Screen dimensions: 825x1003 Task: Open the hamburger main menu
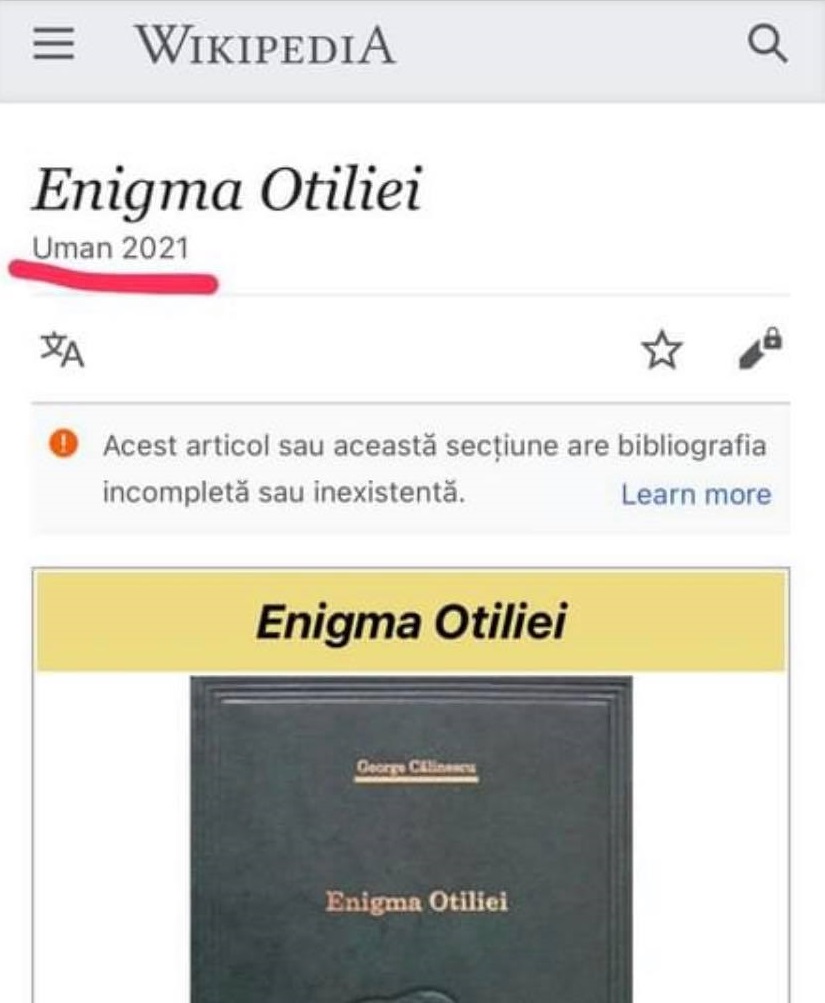54,45
